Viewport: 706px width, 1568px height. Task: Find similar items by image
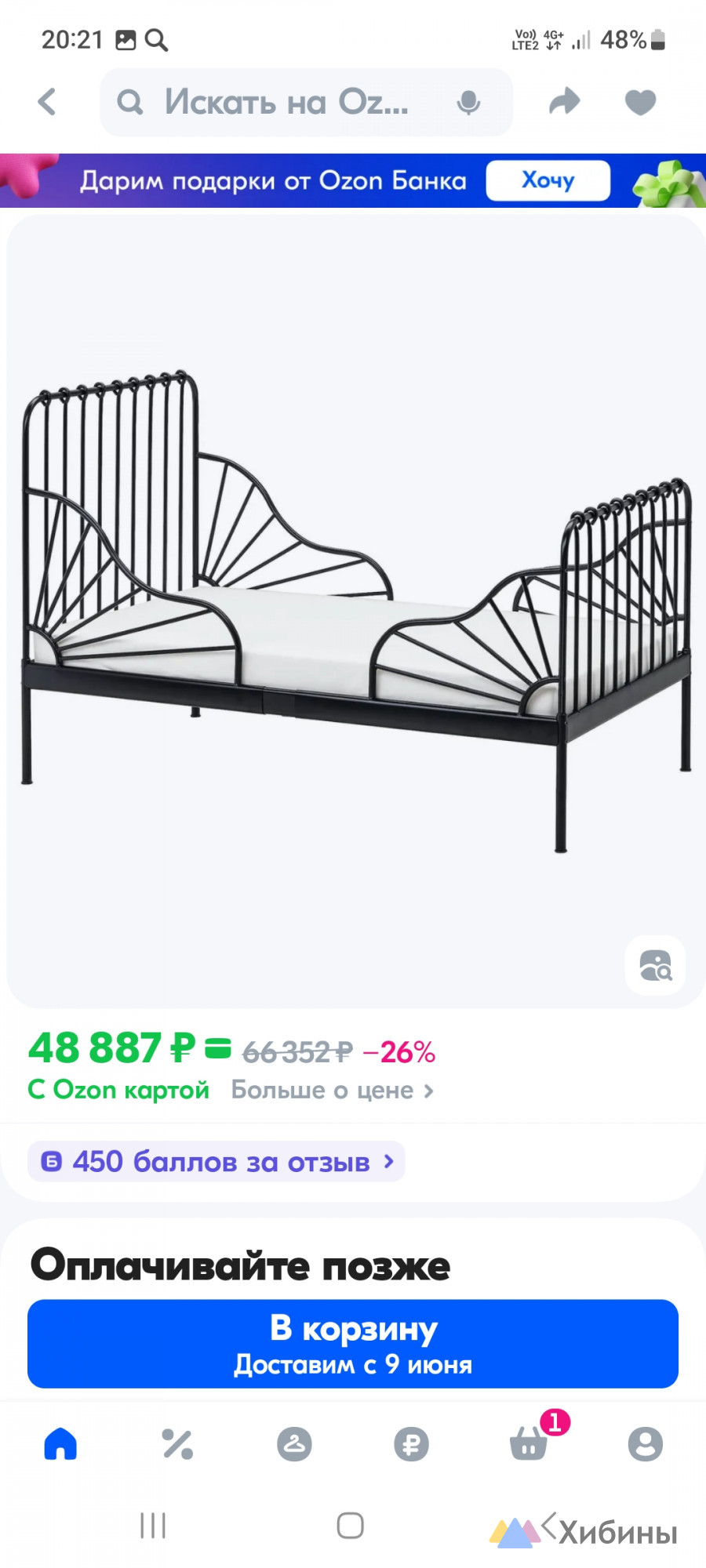(x=655, y=965)
